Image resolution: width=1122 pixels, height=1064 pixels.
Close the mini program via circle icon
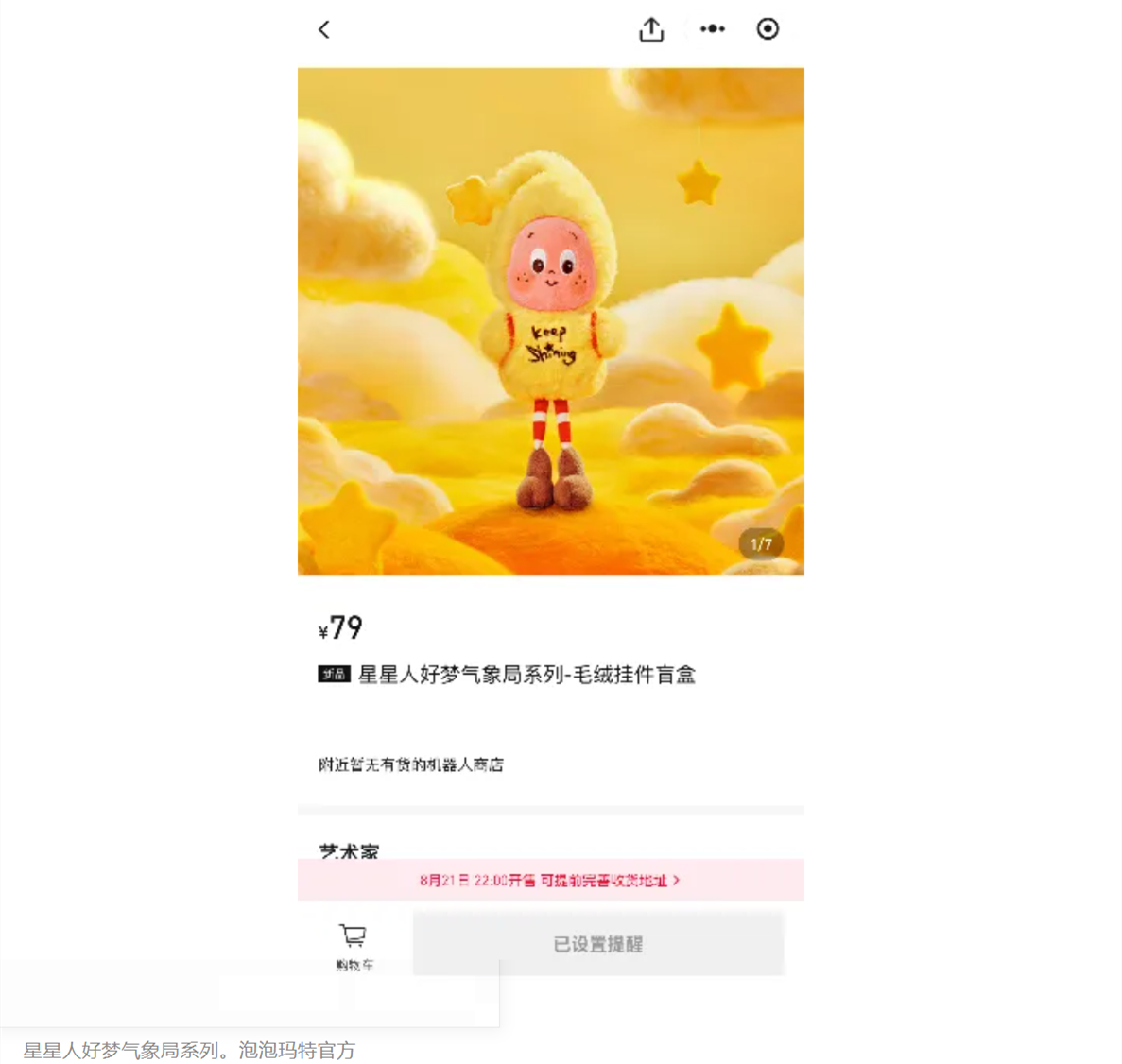[x=768, y=29]
